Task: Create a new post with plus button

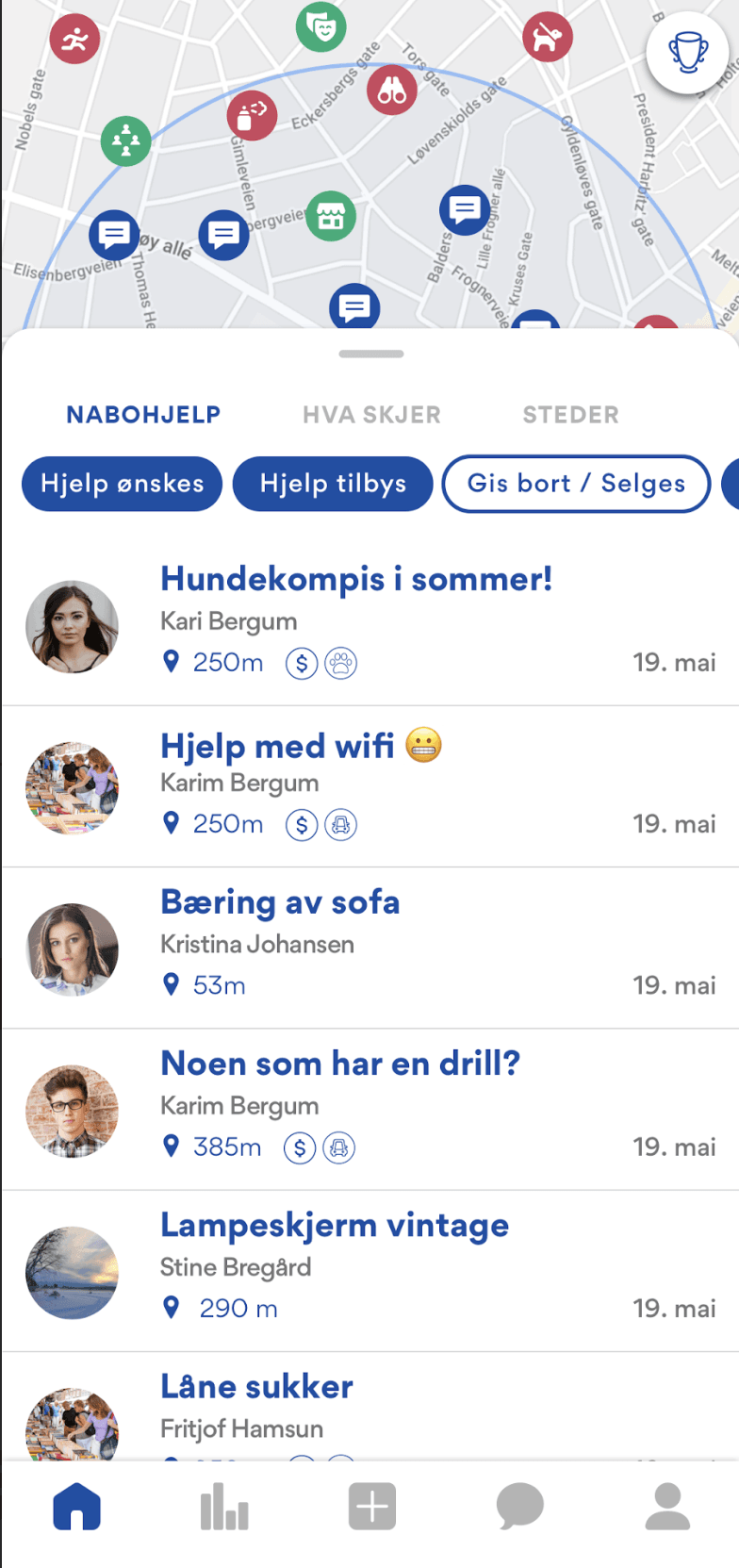Action: point(372,1506)
